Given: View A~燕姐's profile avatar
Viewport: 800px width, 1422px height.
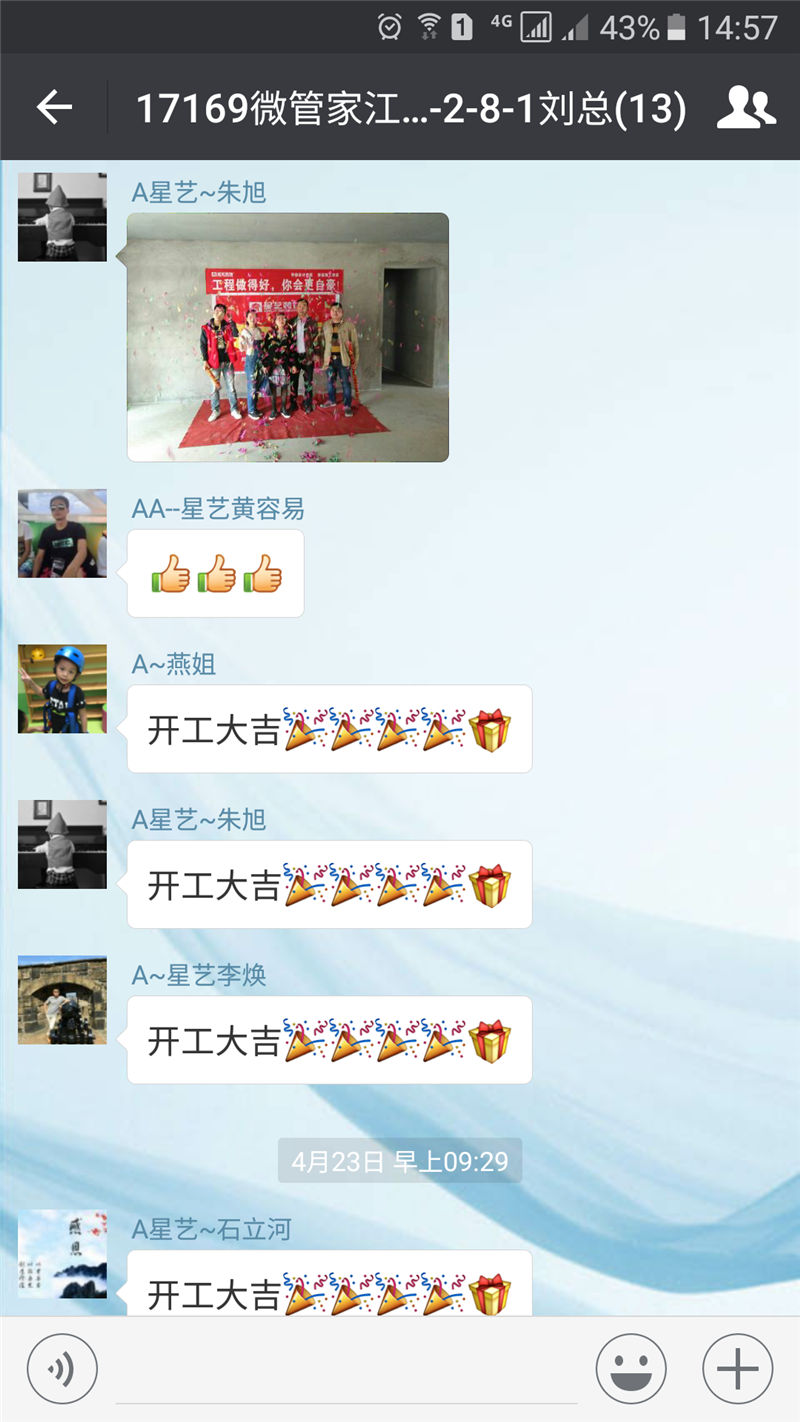Looking at the screenshot, I should 62,689.
